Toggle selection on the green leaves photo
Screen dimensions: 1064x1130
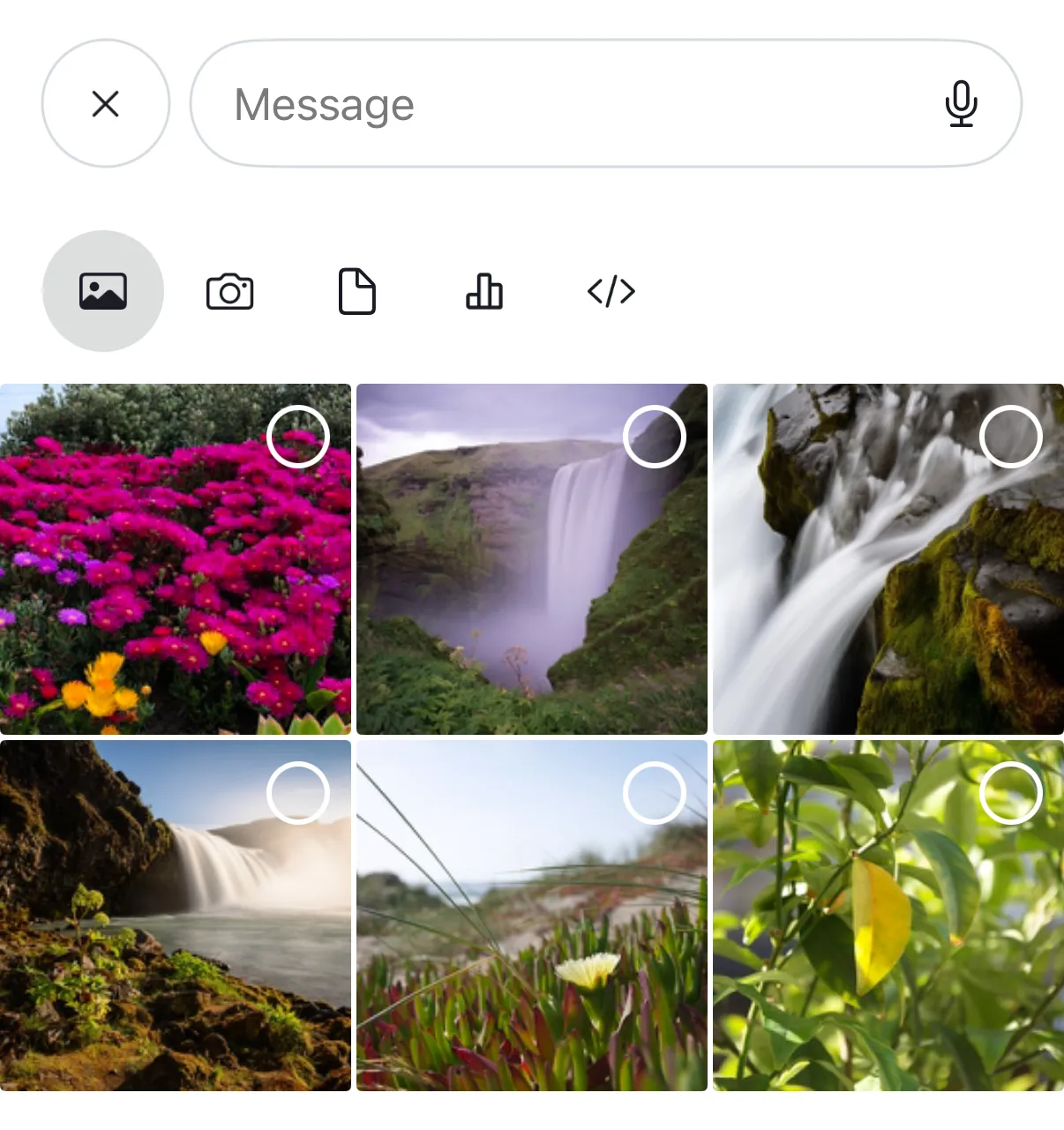(x=1011, y=793)
